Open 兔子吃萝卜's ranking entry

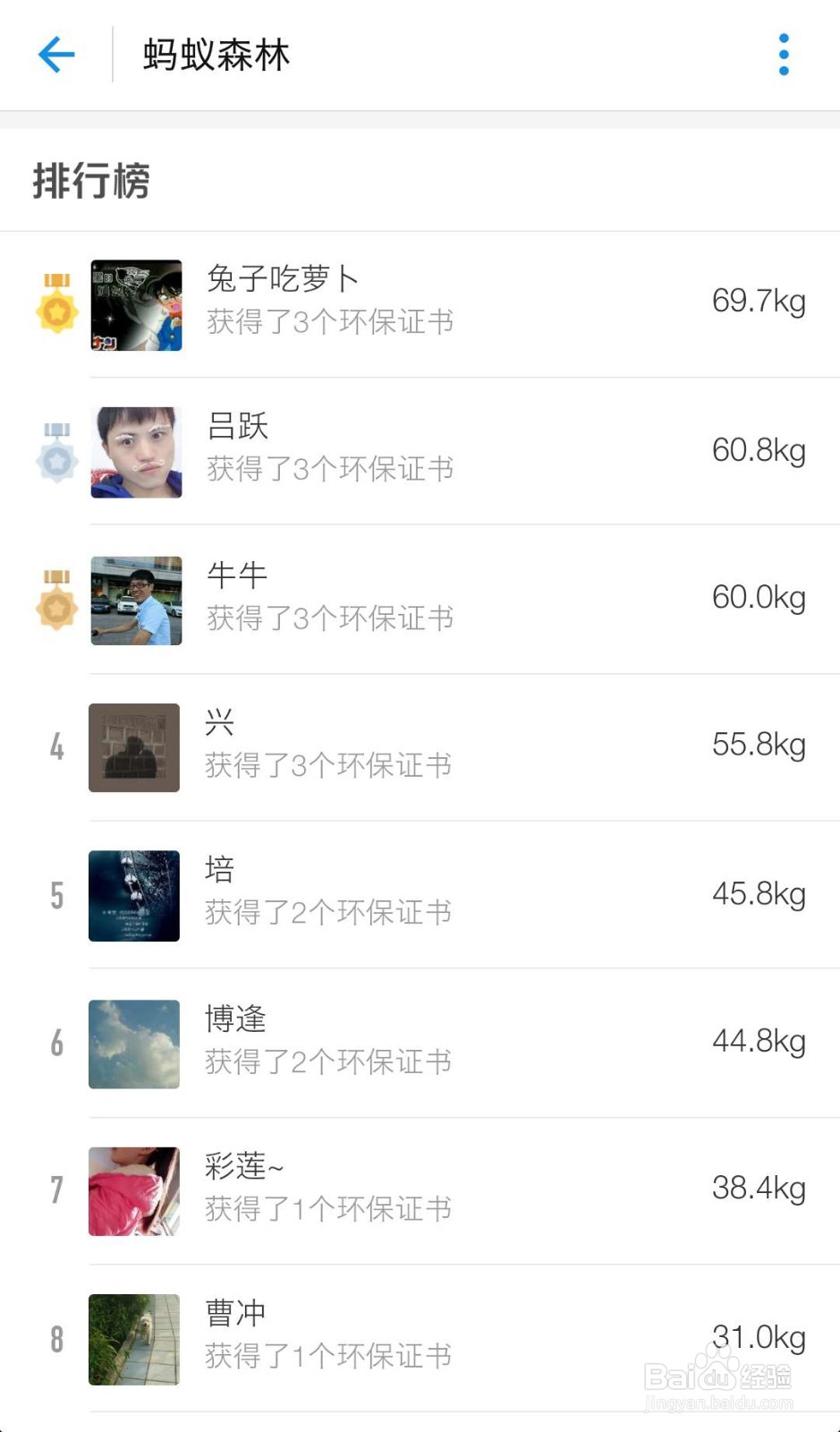click(420, 304)
